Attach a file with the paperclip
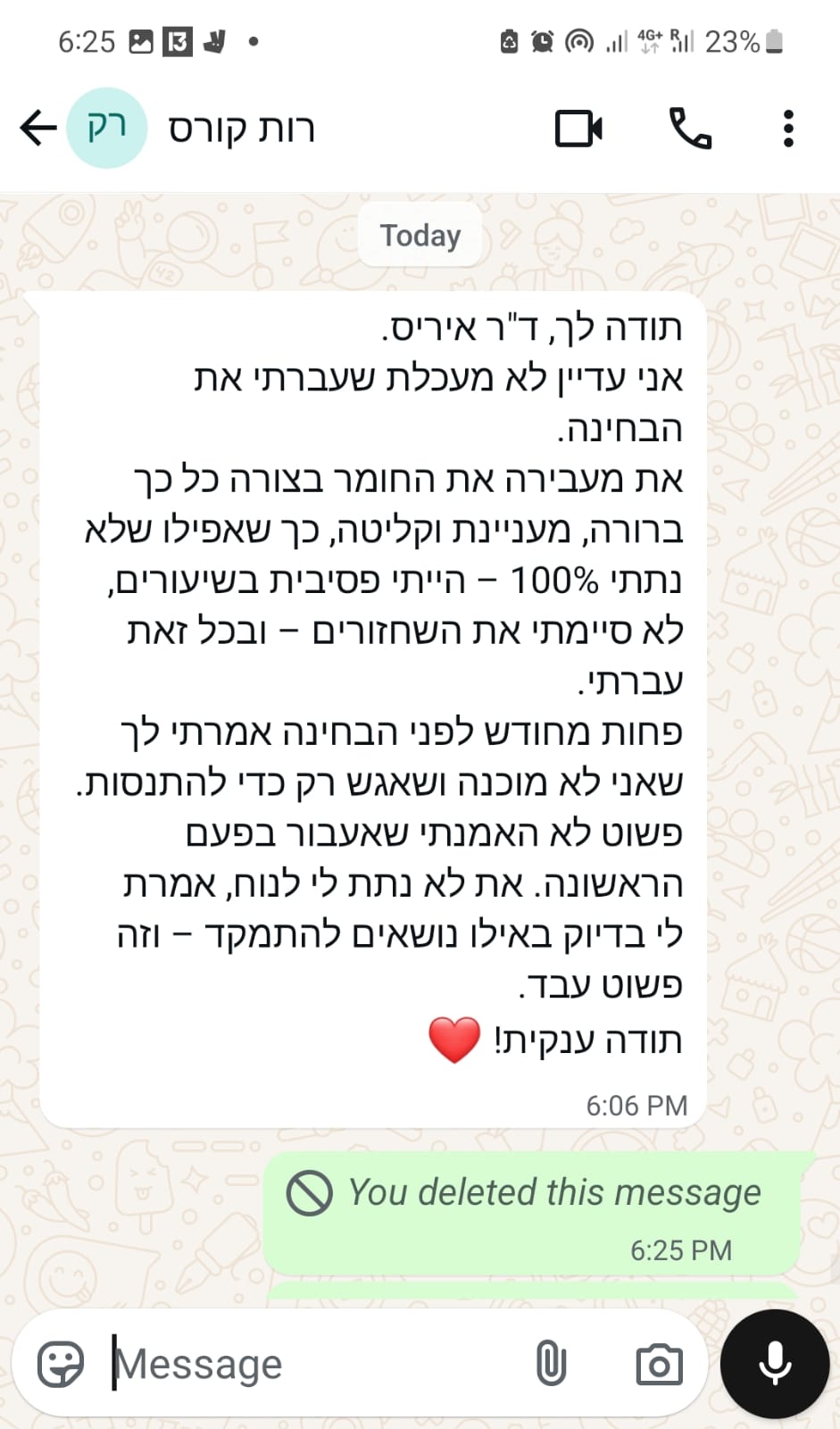 552,1364
